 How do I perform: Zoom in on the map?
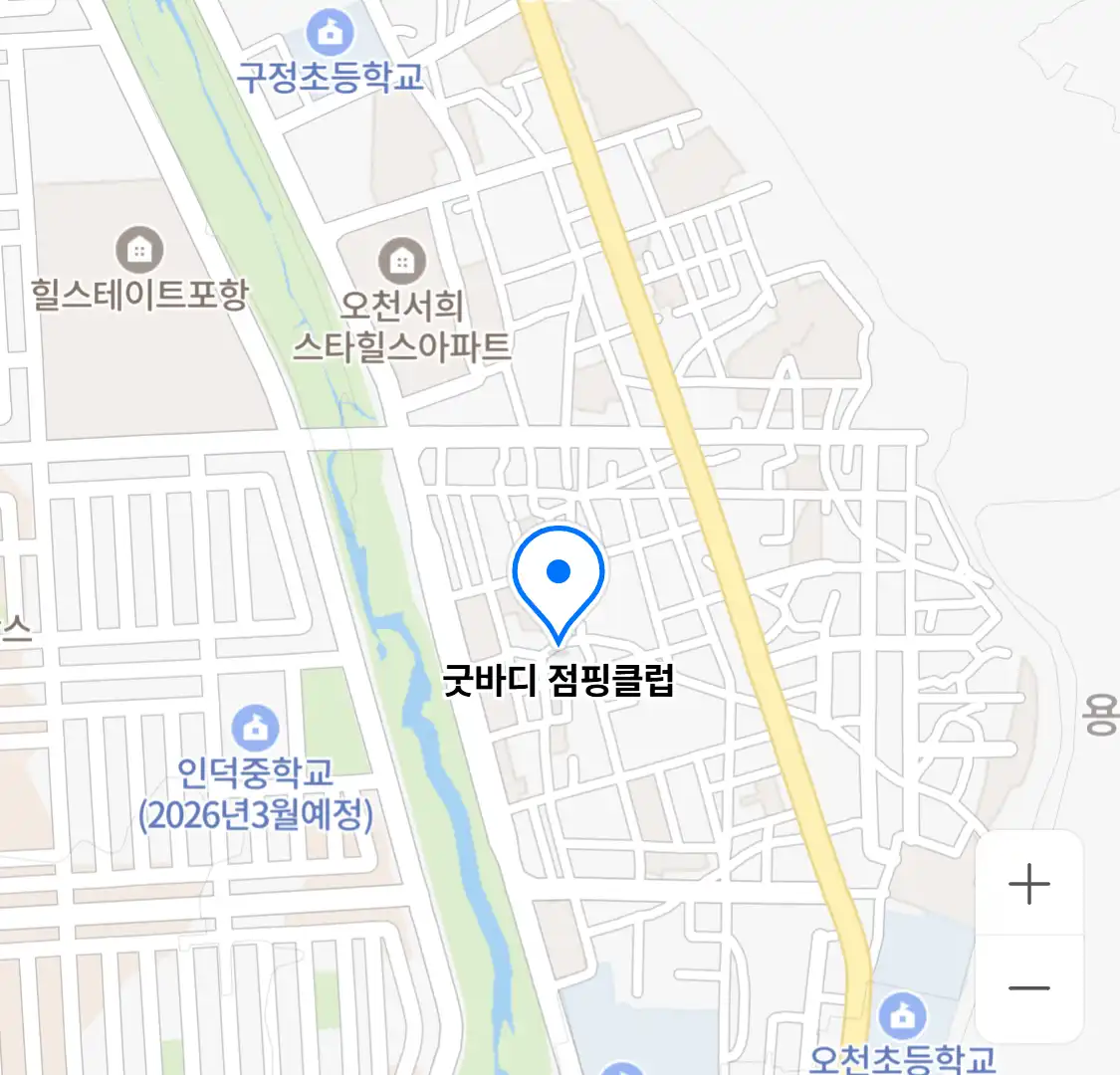point(1028,884)
